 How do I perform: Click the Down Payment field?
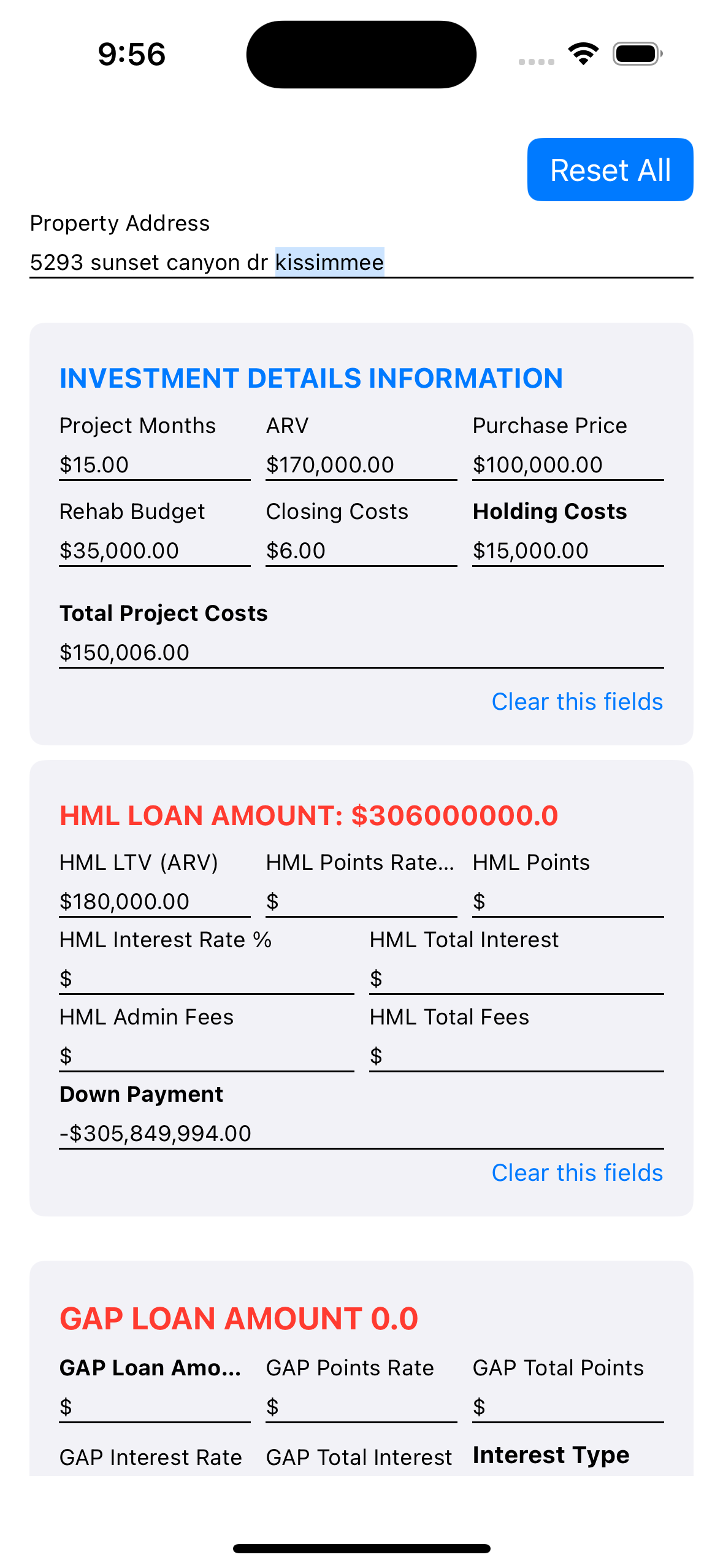click(362, 1133)
